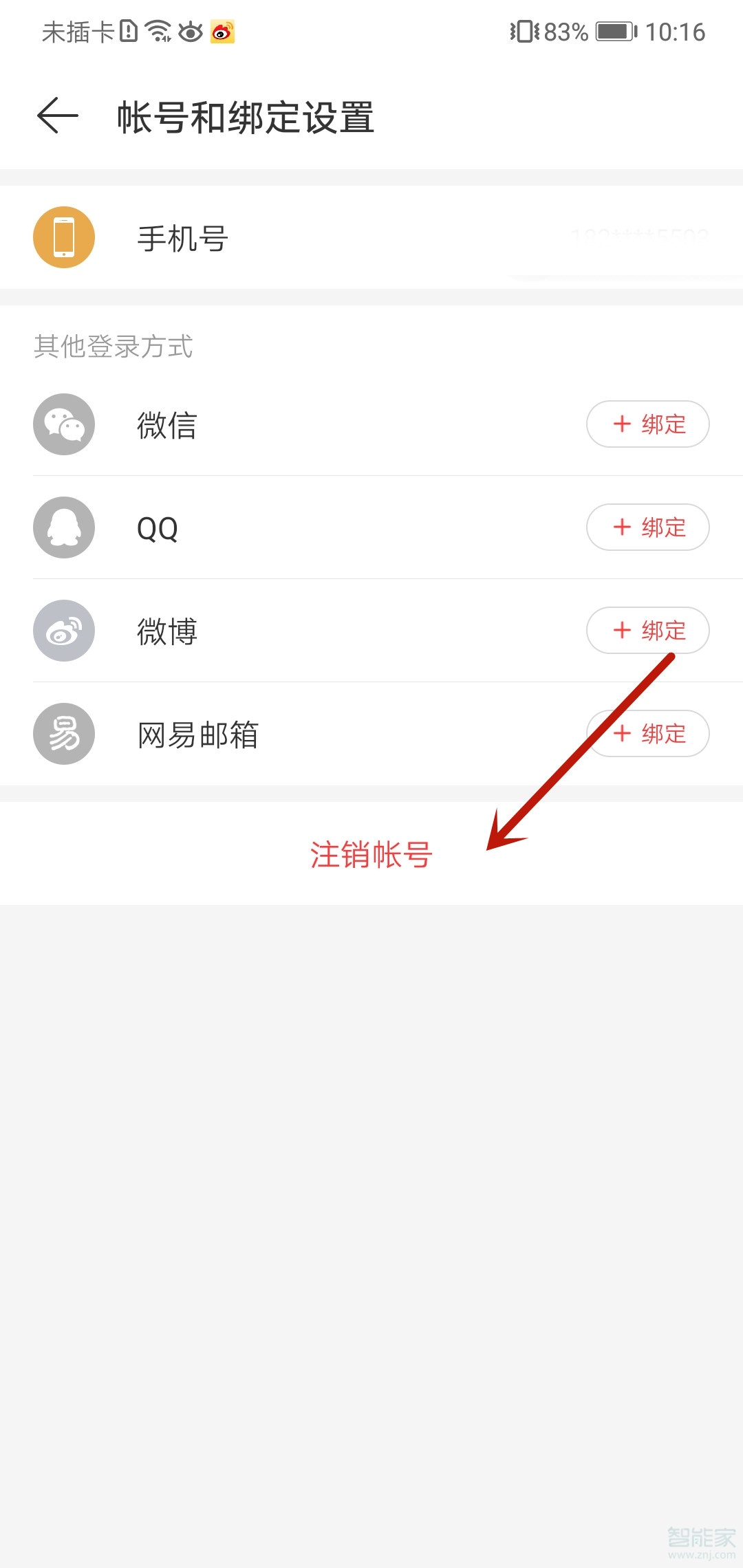The height and width of the screenshot is (1568, 743).
Task: Tap the 其他登录方式 section header
Action: pos(113,347)
